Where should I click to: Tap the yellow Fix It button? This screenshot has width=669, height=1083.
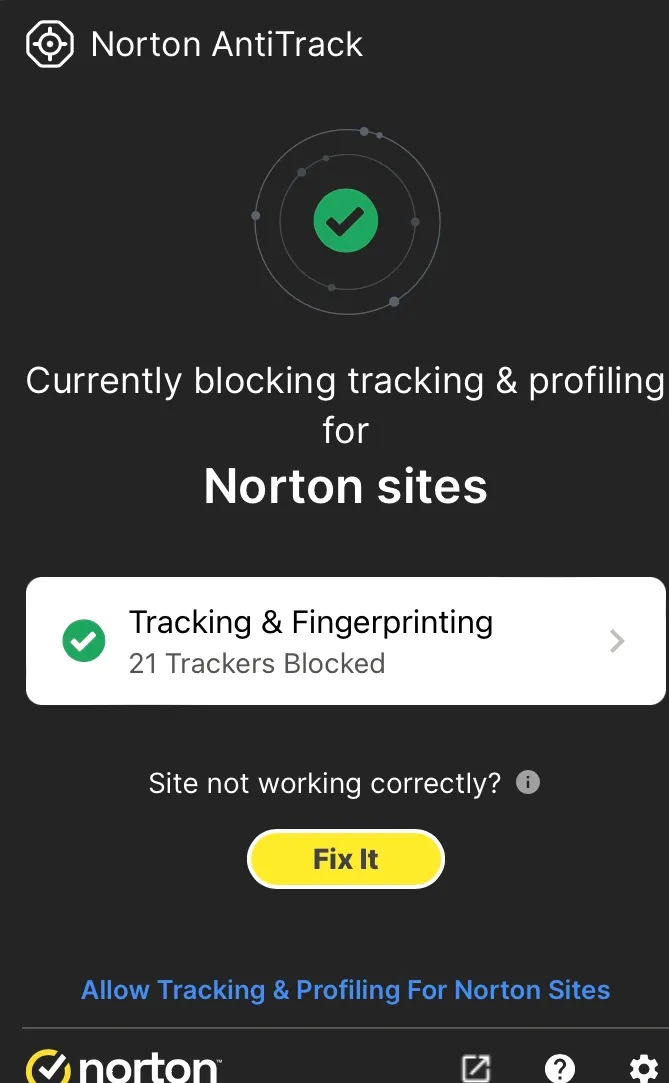click(345, 859)
